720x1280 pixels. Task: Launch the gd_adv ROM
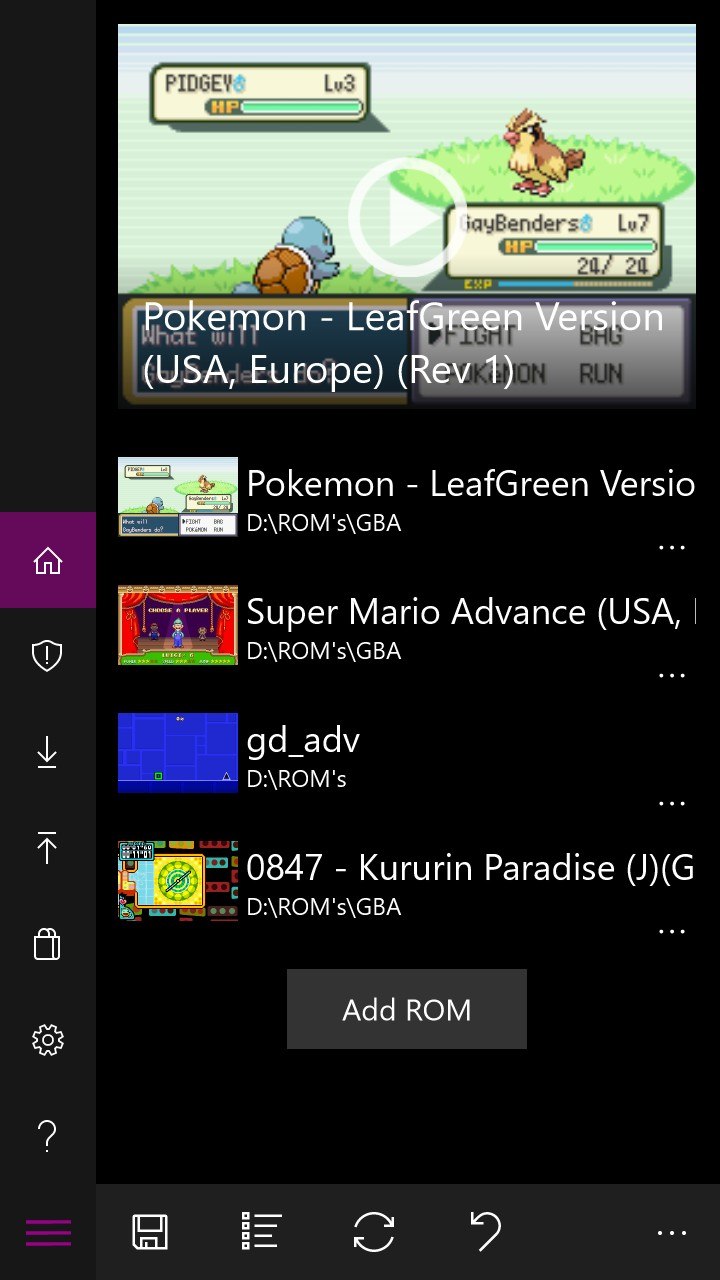click(407, 754)
